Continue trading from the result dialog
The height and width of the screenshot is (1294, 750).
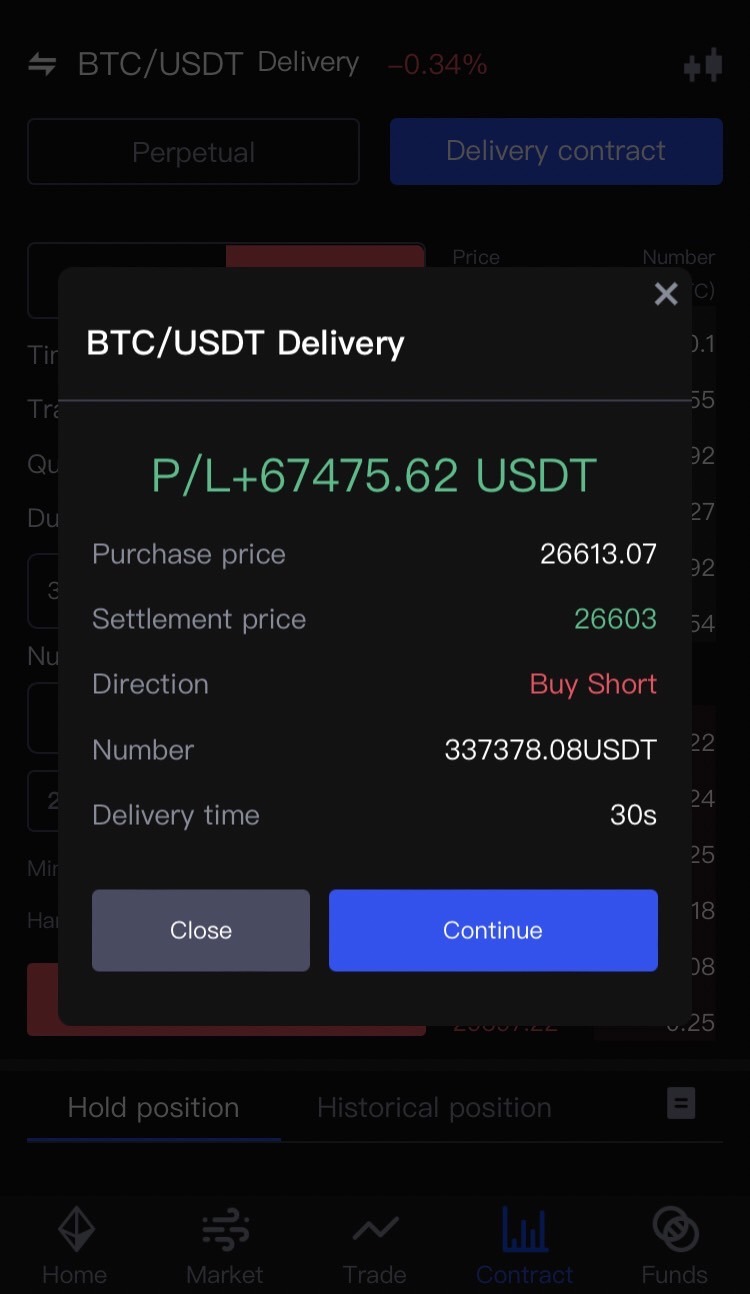click(x=493, y=930)
